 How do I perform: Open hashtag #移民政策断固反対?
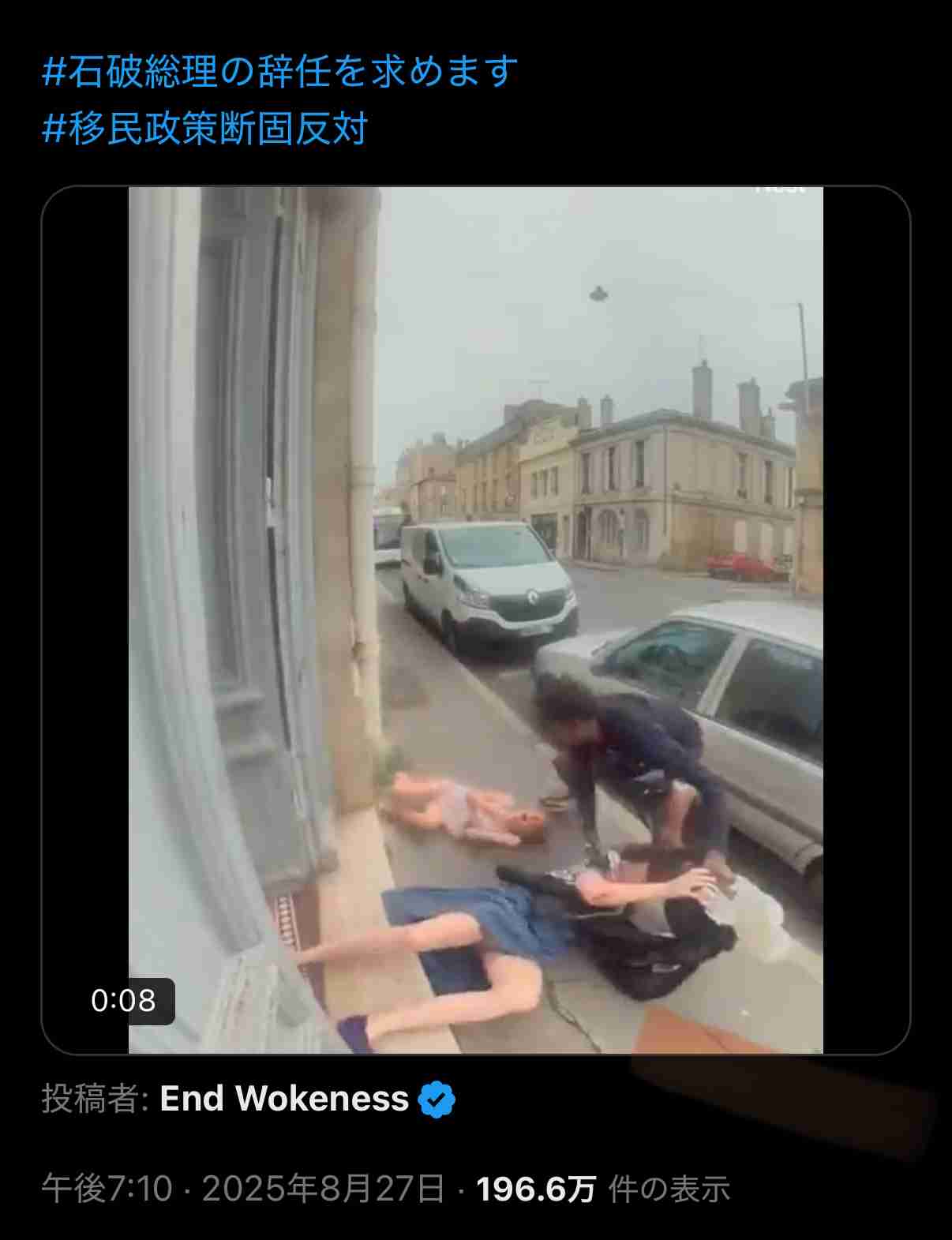click(x=205, y=129)
